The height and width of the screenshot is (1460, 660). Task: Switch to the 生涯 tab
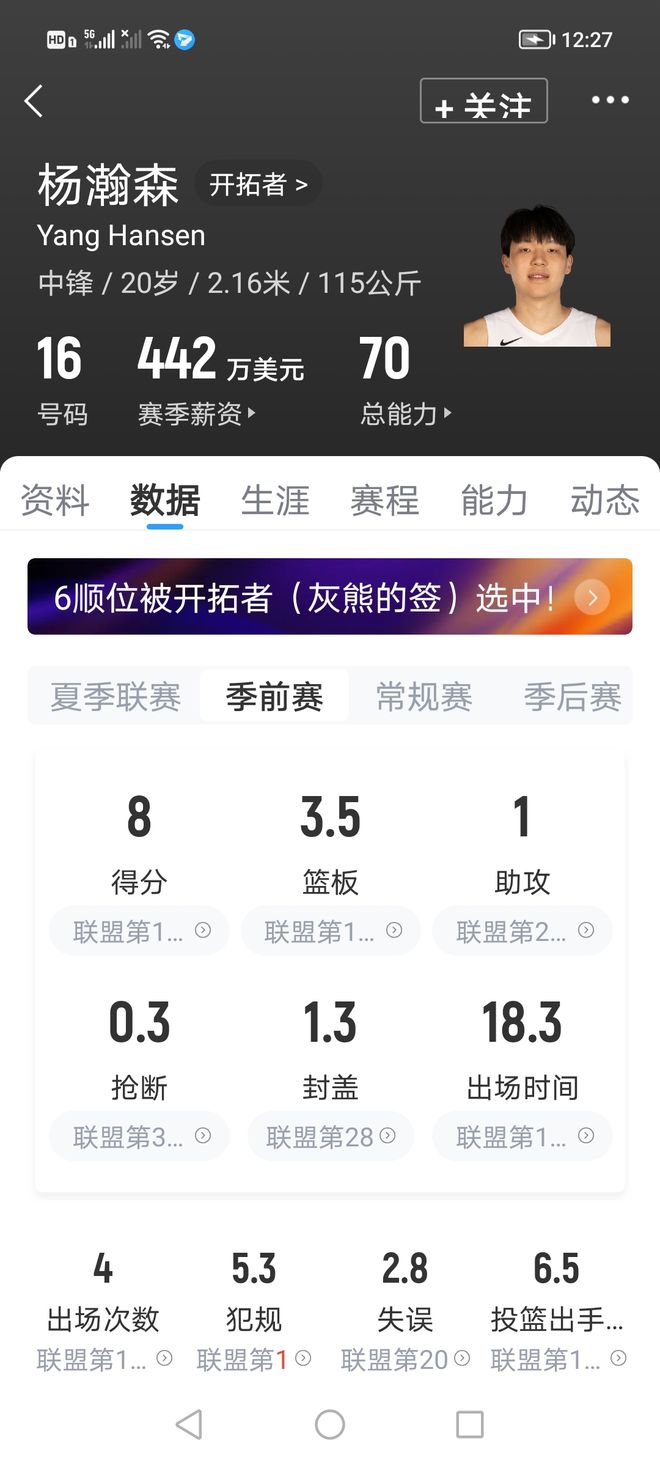pyautogui.click(x=275, y=500)
